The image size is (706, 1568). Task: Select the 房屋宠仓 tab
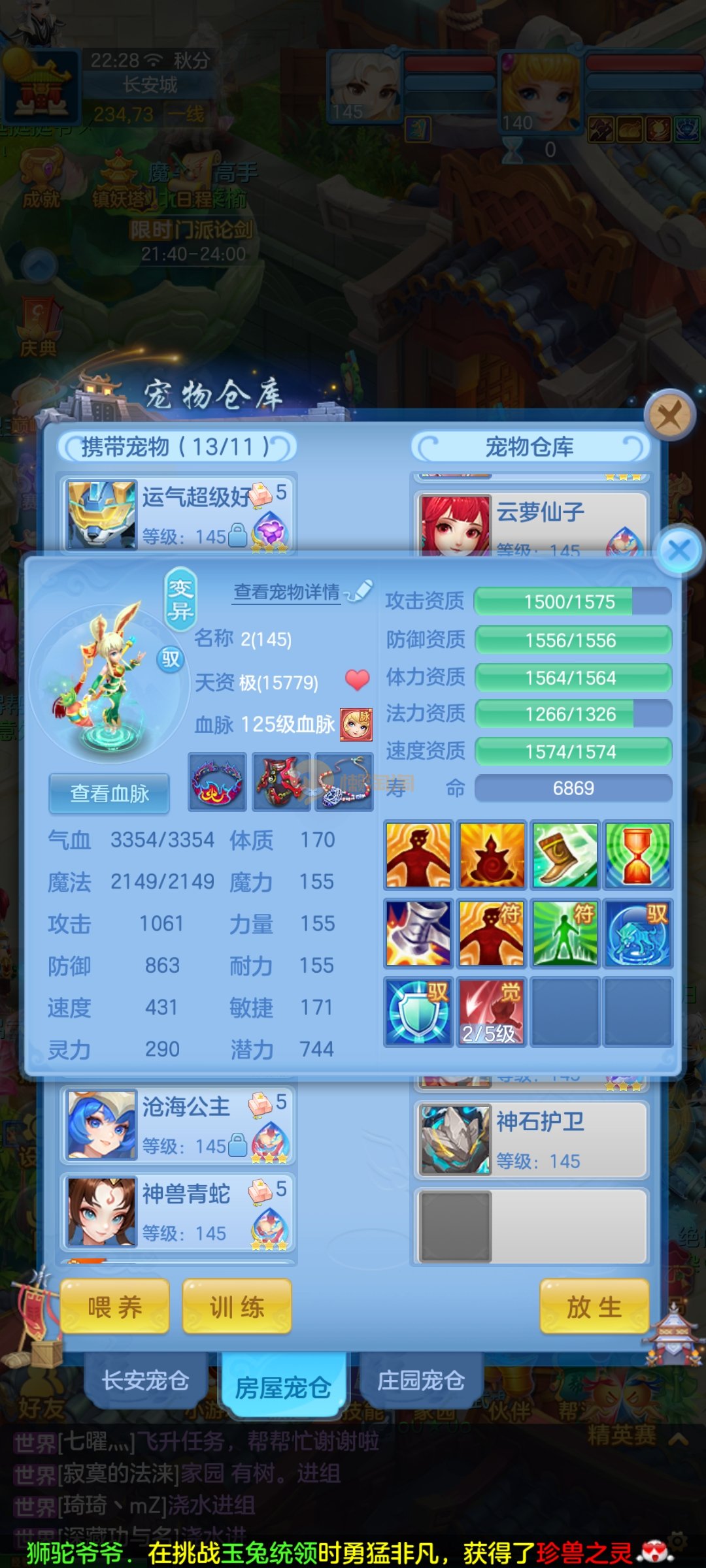(x=282, y=1386)
